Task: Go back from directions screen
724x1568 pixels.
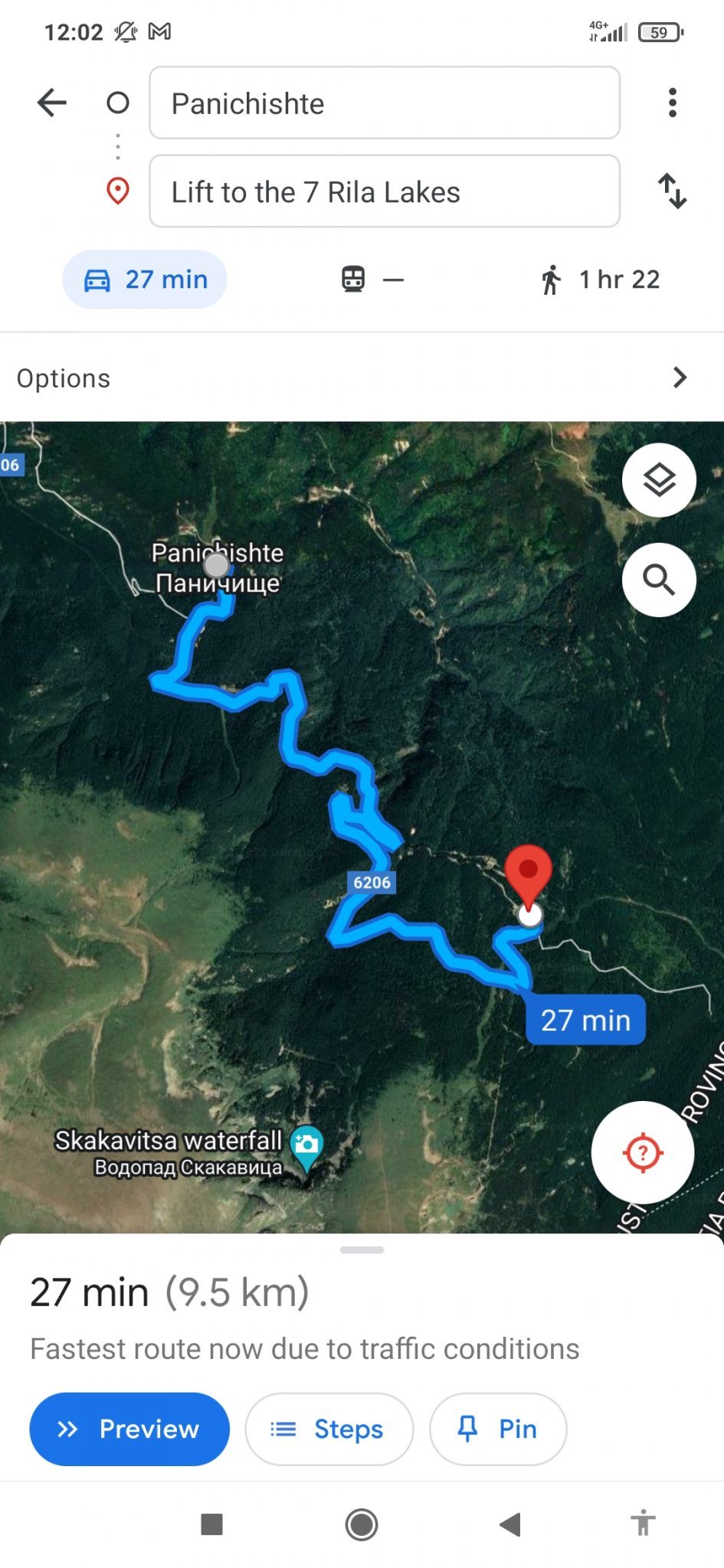Action: pyautogui.click(x=52, y=103)
